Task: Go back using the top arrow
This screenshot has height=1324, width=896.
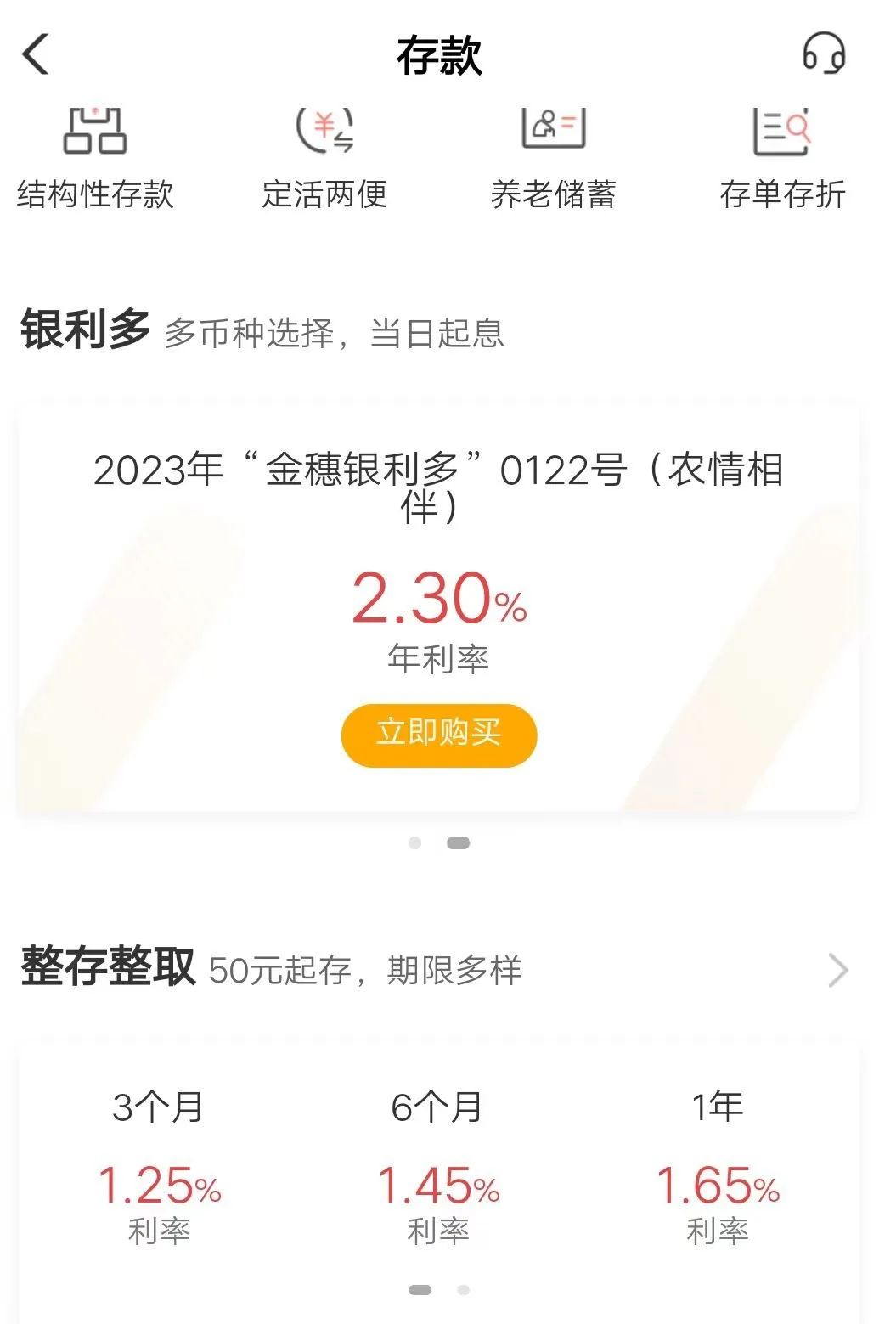Action: (x=36, y=54)
